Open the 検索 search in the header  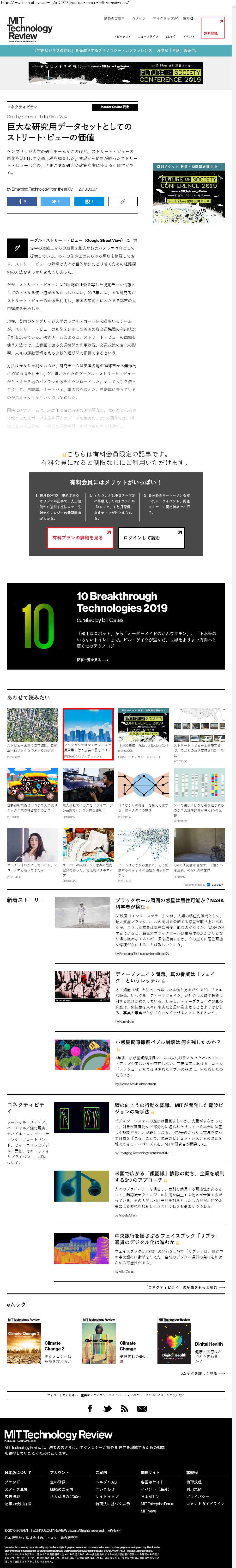(187, 18)
